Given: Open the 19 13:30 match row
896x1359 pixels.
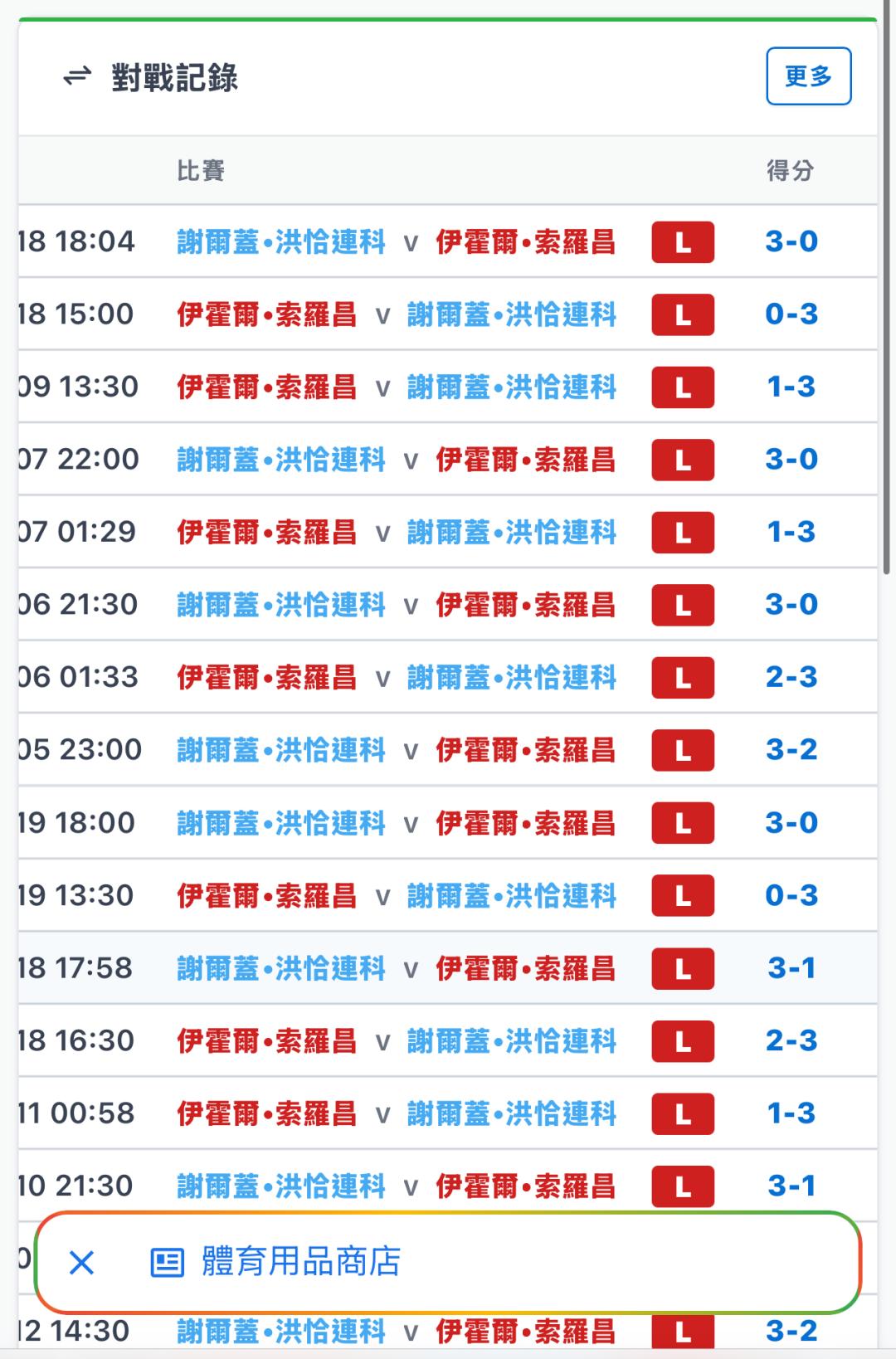Looking at the screenshot, I should (448, 895).
